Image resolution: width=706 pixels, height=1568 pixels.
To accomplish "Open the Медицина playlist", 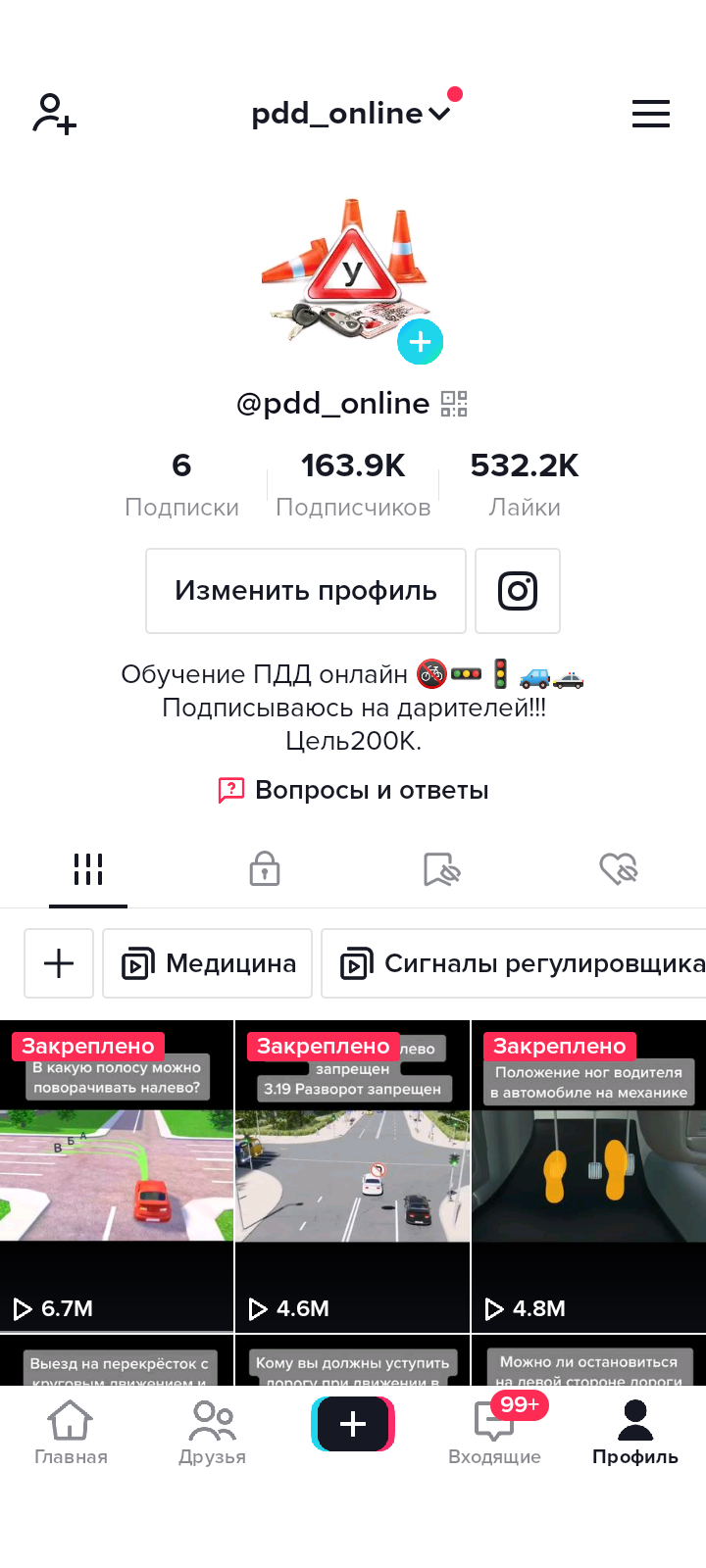I will (x=207, y=963).
